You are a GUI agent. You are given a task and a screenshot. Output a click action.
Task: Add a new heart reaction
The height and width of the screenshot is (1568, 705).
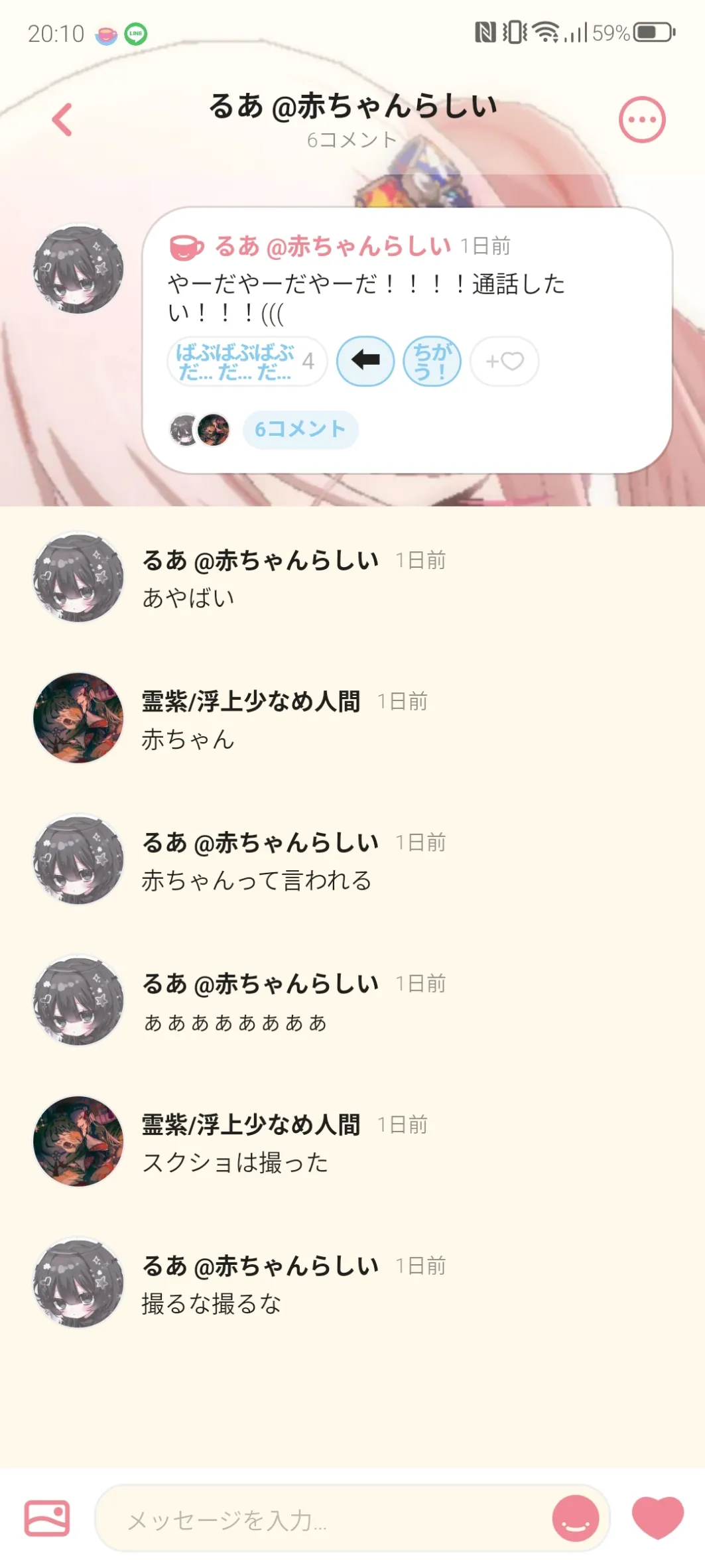(504, 361)
